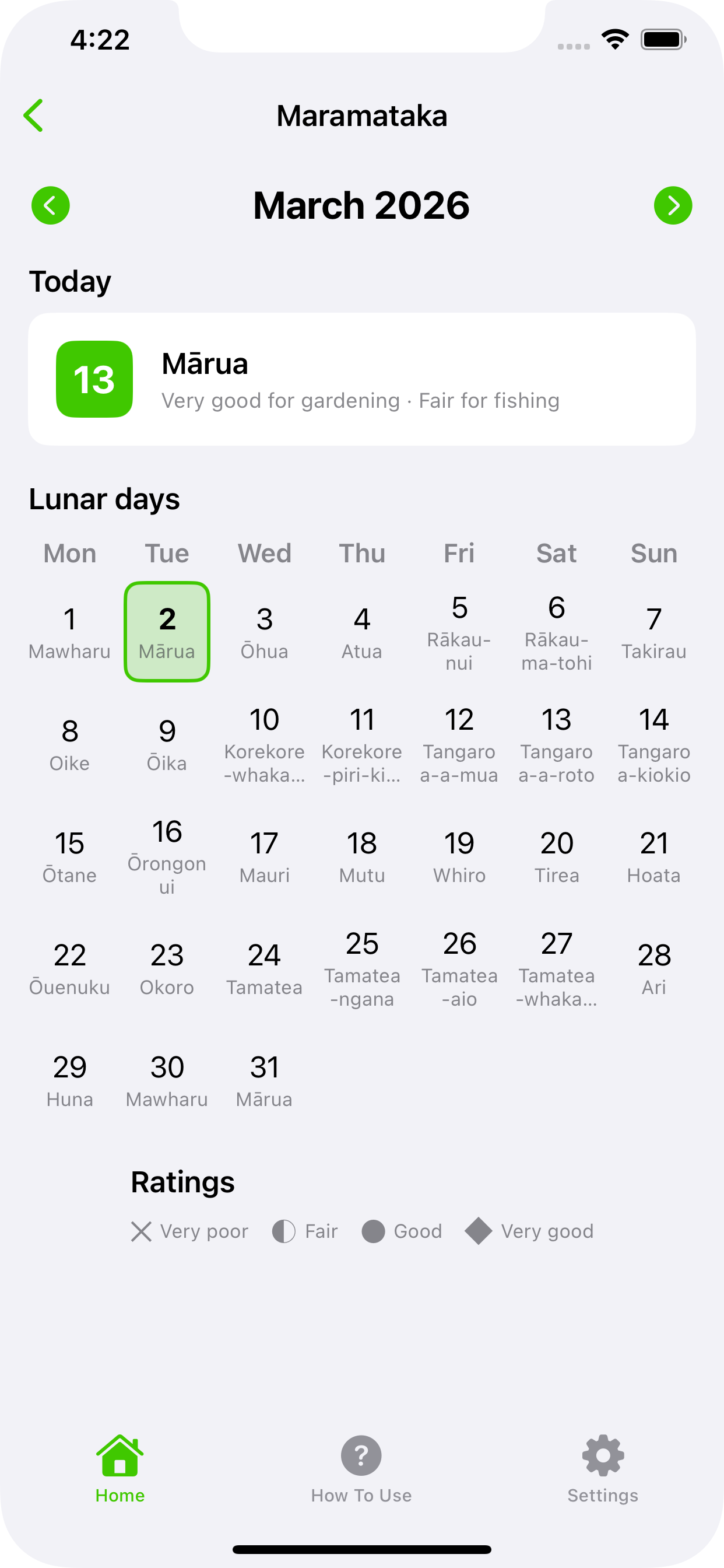Click the Ratings section heading
The width and height of the screenshot is (724, 1568).
point(182,1181)
